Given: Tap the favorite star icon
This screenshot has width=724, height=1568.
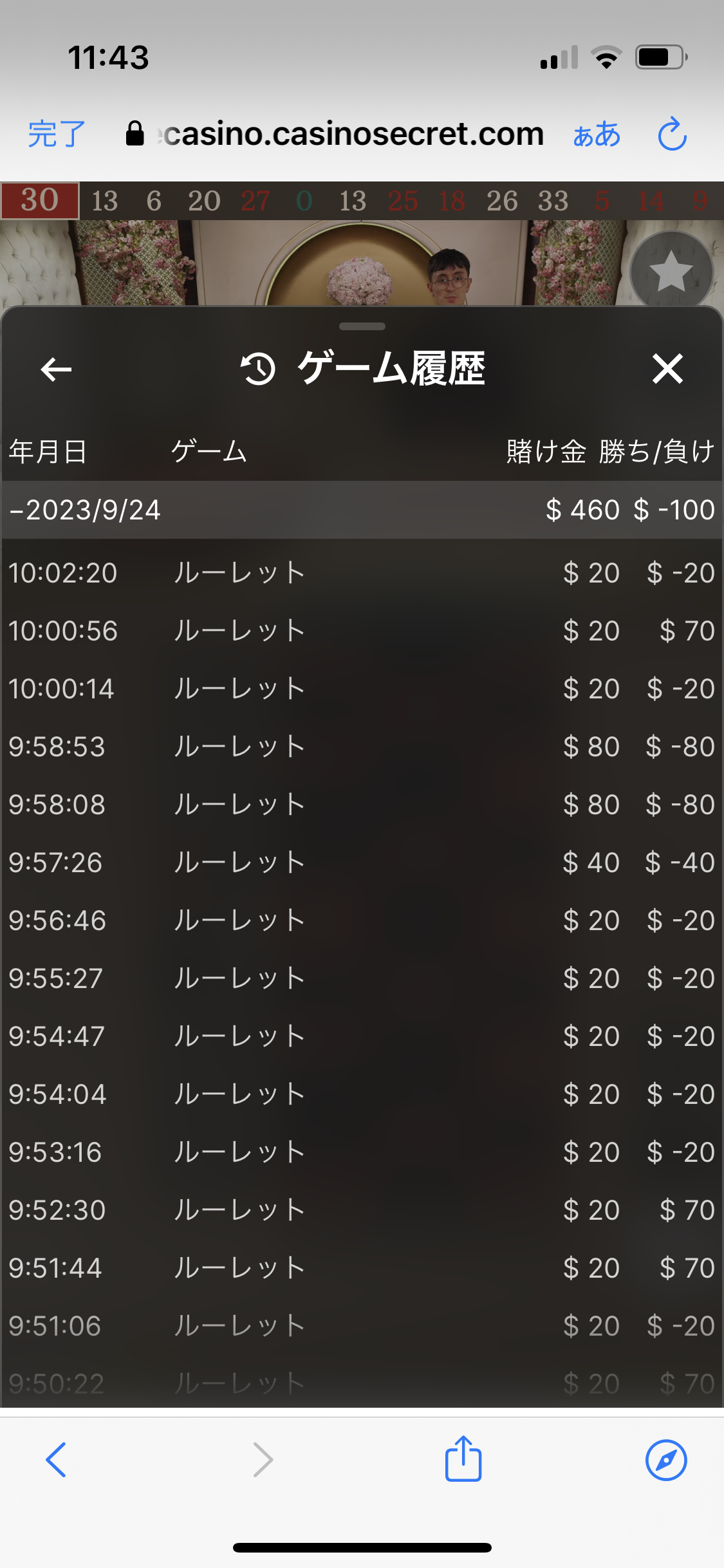Looking at the screenshot, I should click(x=671, y=271).
